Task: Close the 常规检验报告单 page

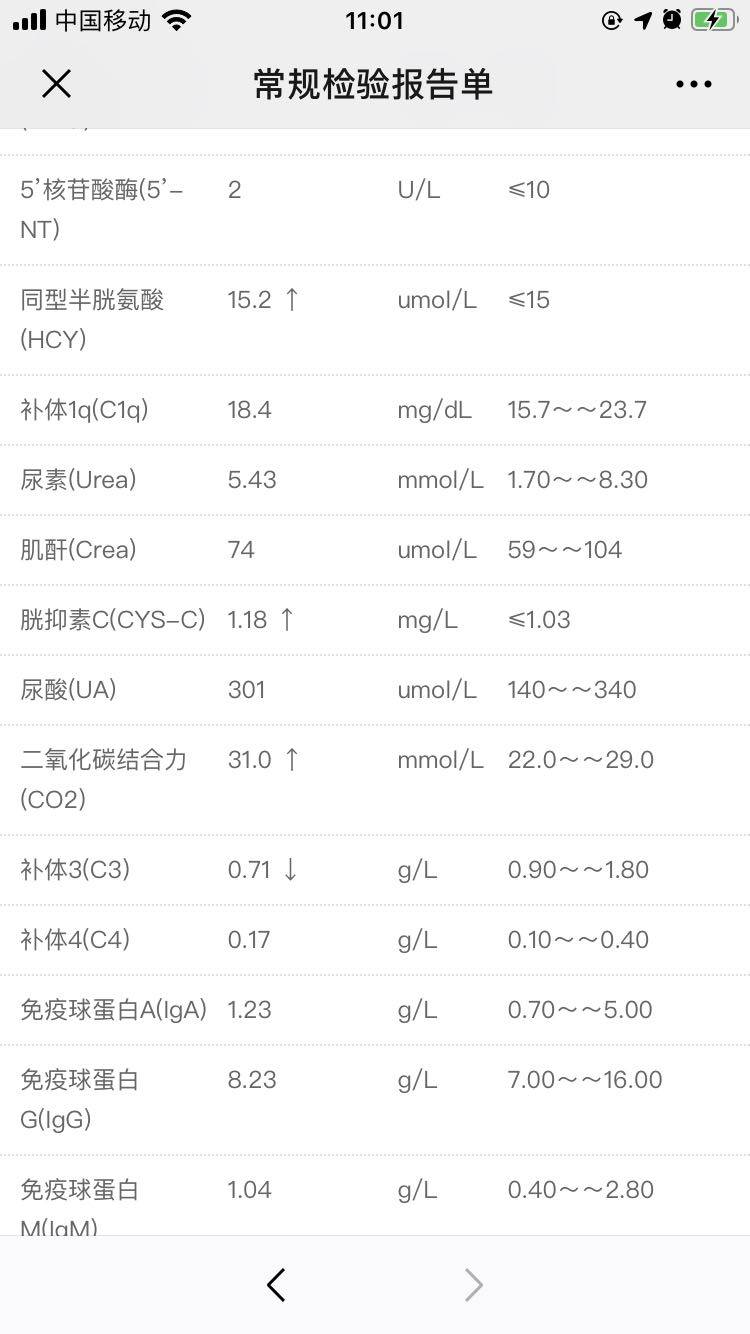Action: [57, 84]
